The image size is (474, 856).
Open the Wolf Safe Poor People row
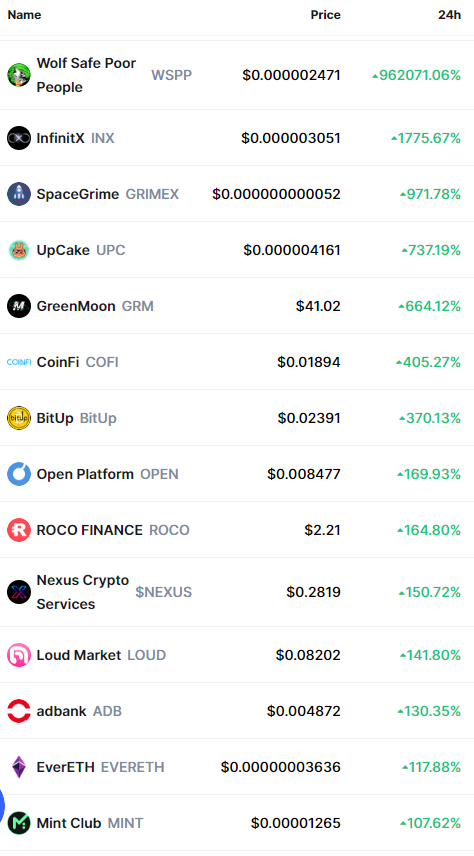coord(237,75)
